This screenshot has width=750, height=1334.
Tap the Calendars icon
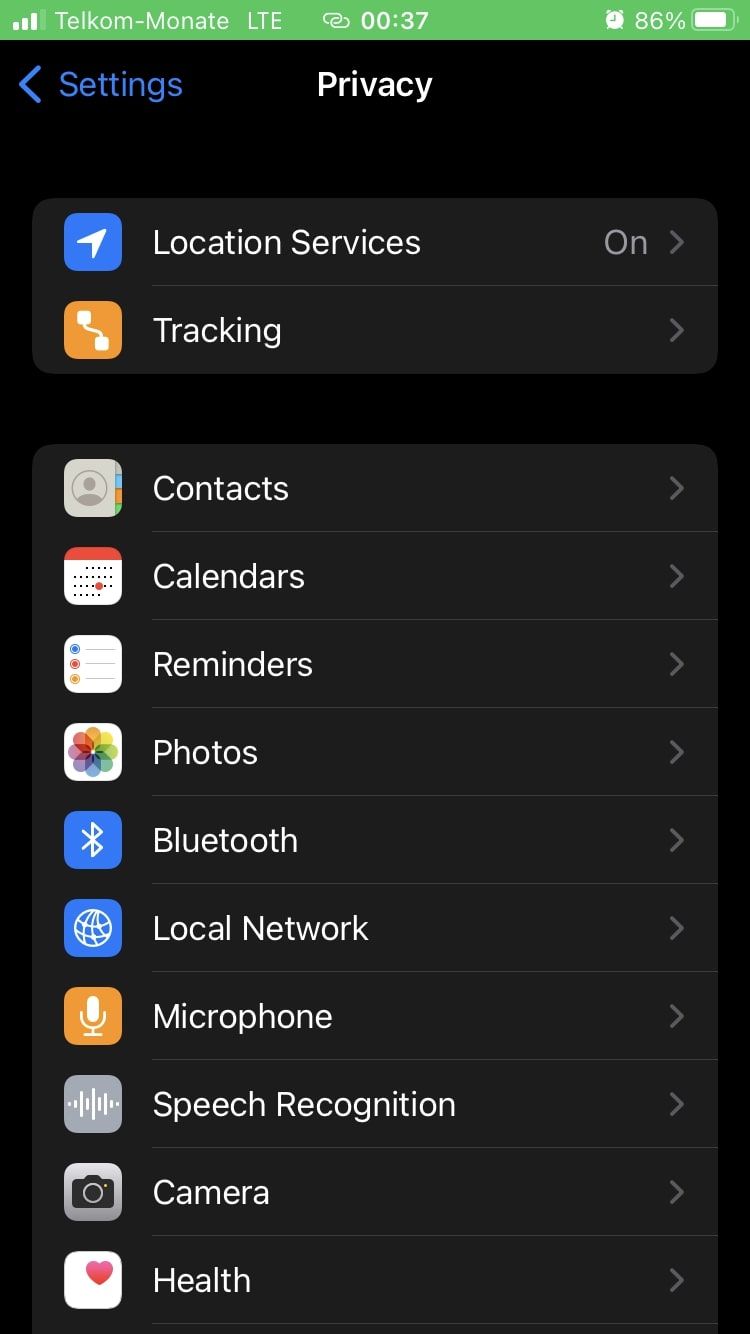tap(93, 576)
